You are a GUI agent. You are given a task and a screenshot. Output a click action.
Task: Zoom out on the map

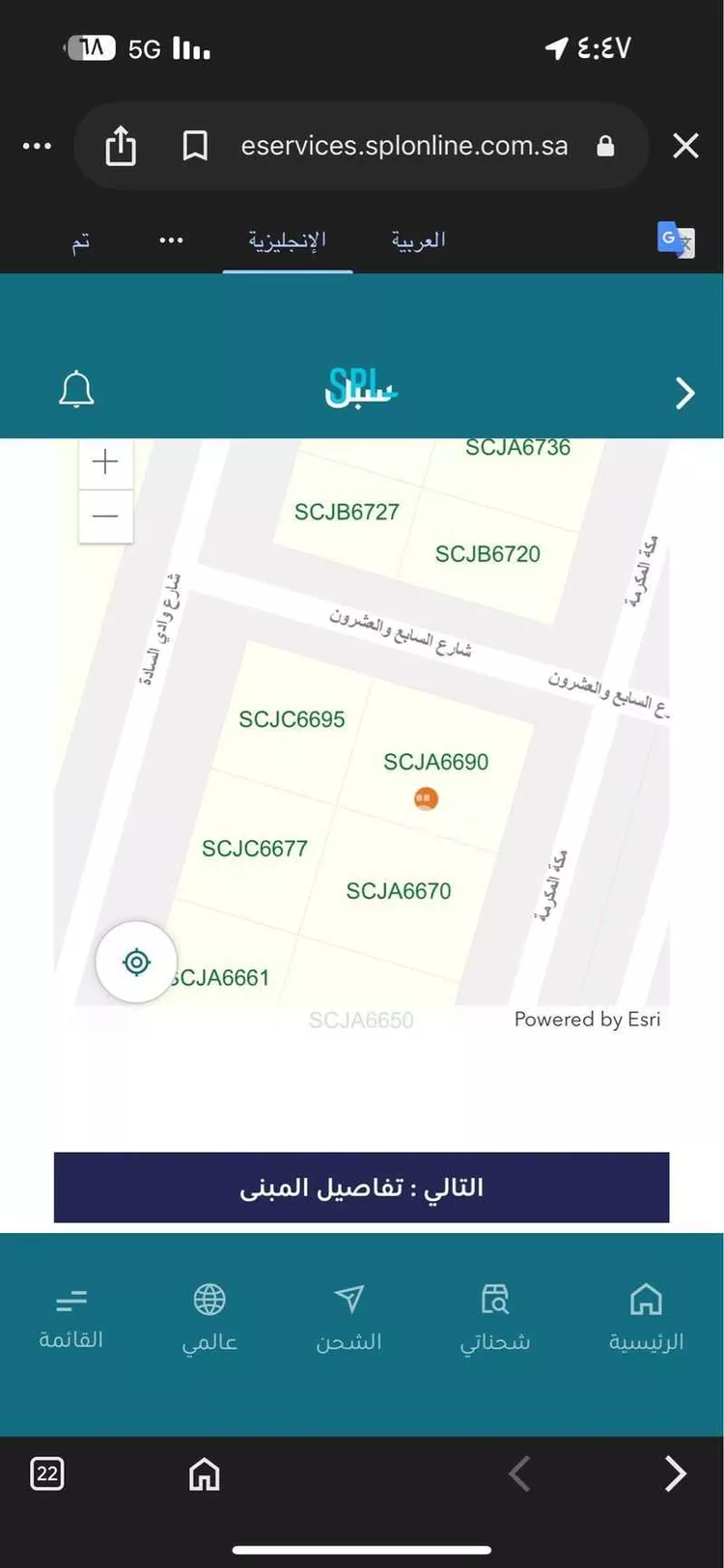point(105,516)
